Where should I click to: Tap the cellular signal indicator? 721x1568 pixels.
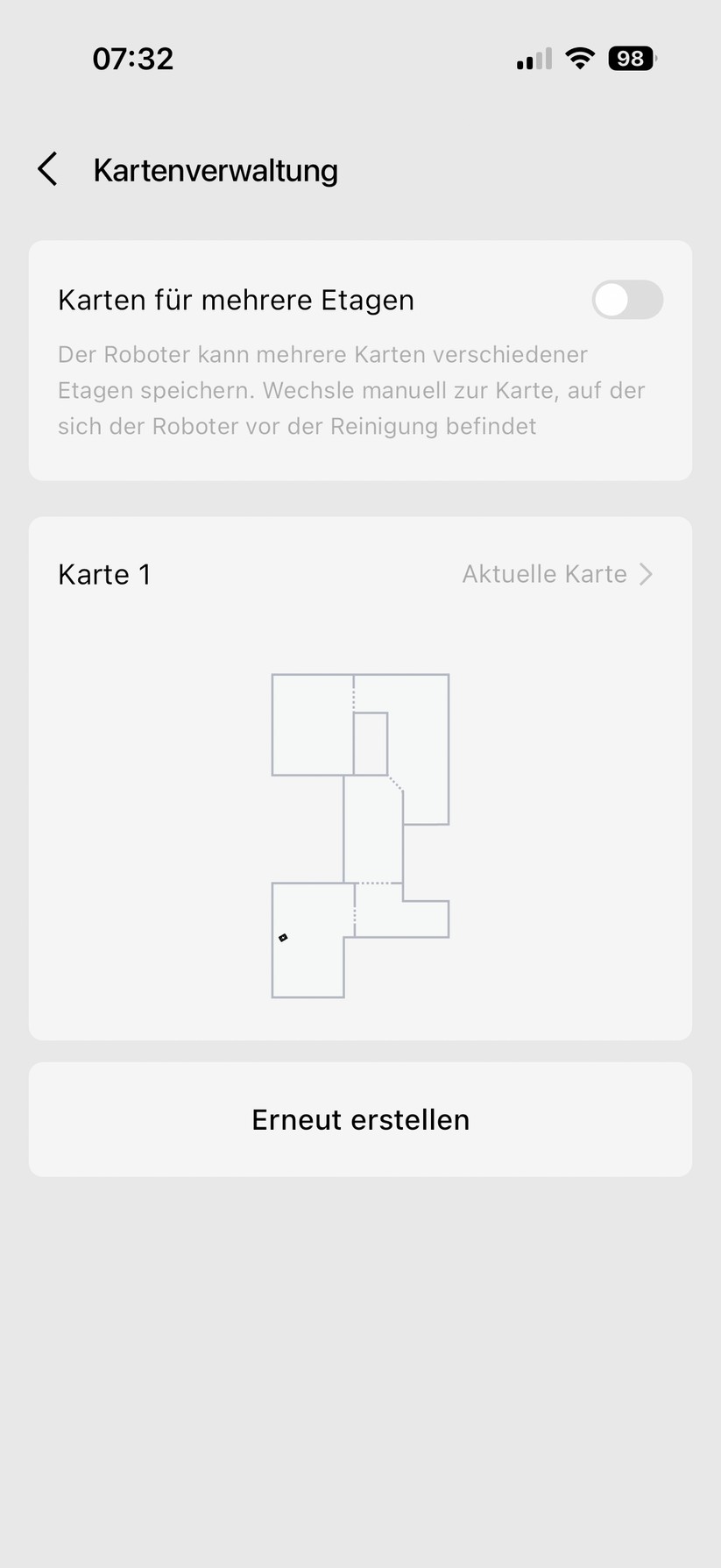pos(532,58)
